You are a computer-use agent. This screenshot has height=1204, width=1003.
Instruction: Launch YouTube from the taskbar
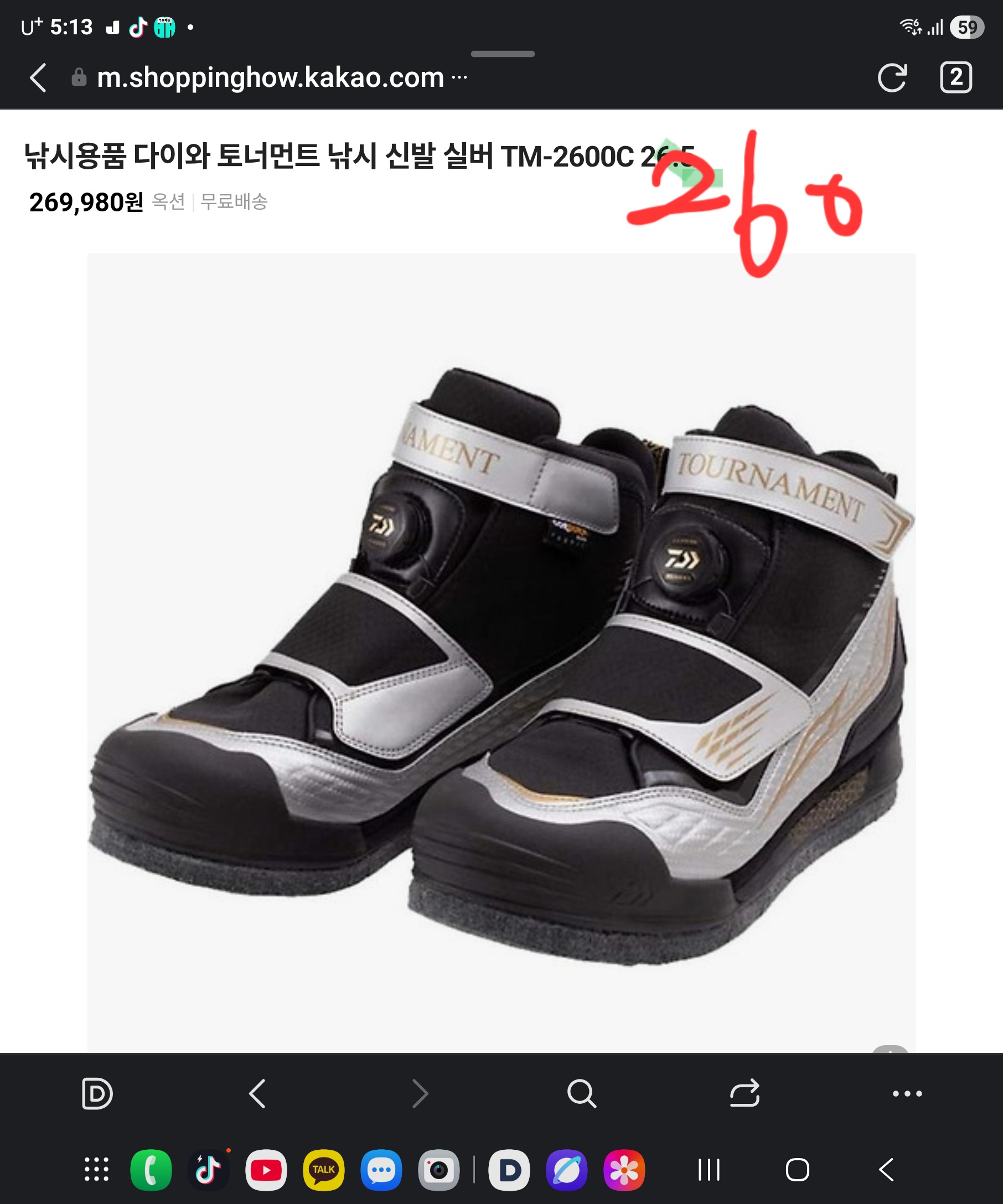point(266,1170)
